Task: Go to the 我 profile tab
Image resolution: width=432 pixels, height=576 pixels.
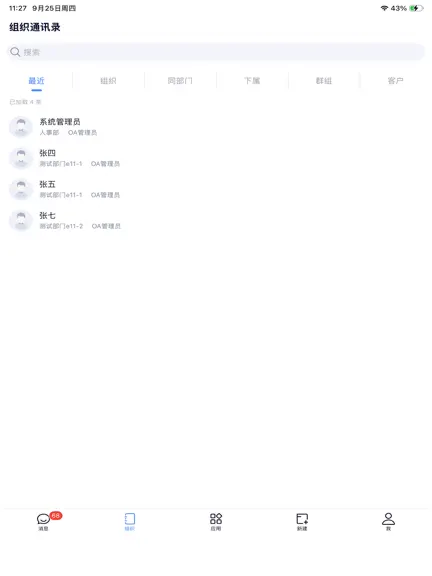Action: click(388, 522)
